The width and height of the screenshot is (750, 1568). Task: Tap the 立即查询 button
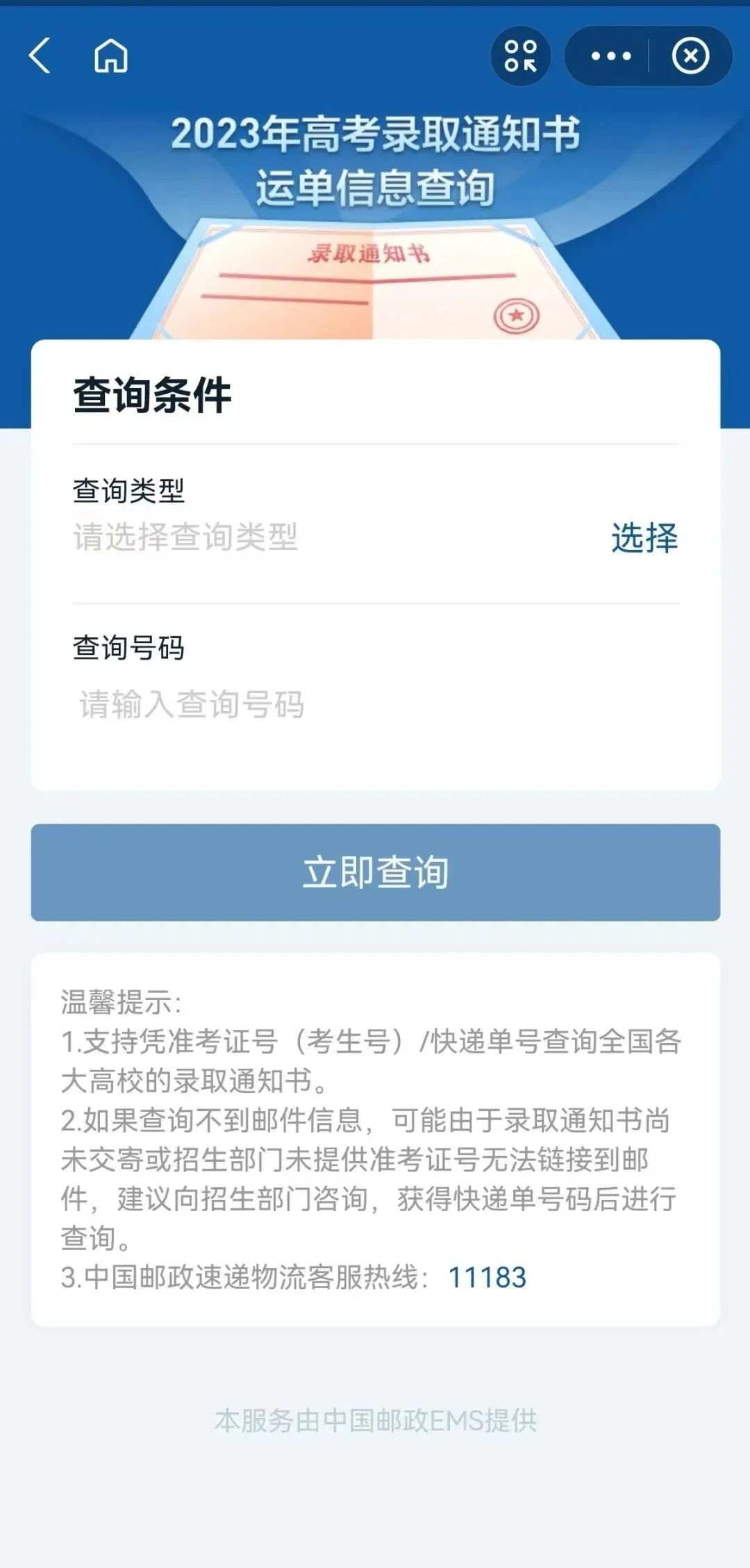tap(375, 872)
